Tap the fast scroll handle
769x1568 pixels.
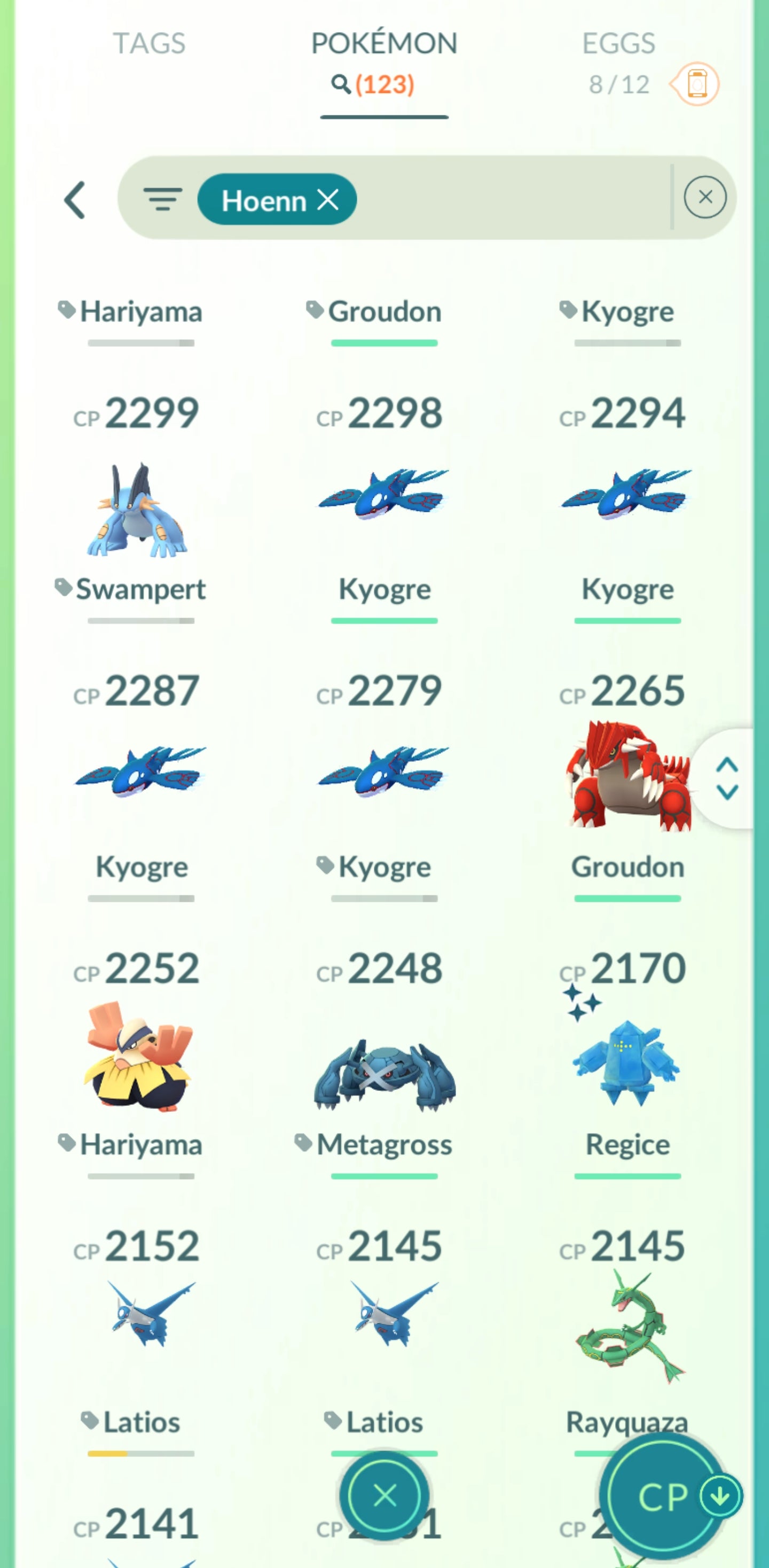[728, 778]
